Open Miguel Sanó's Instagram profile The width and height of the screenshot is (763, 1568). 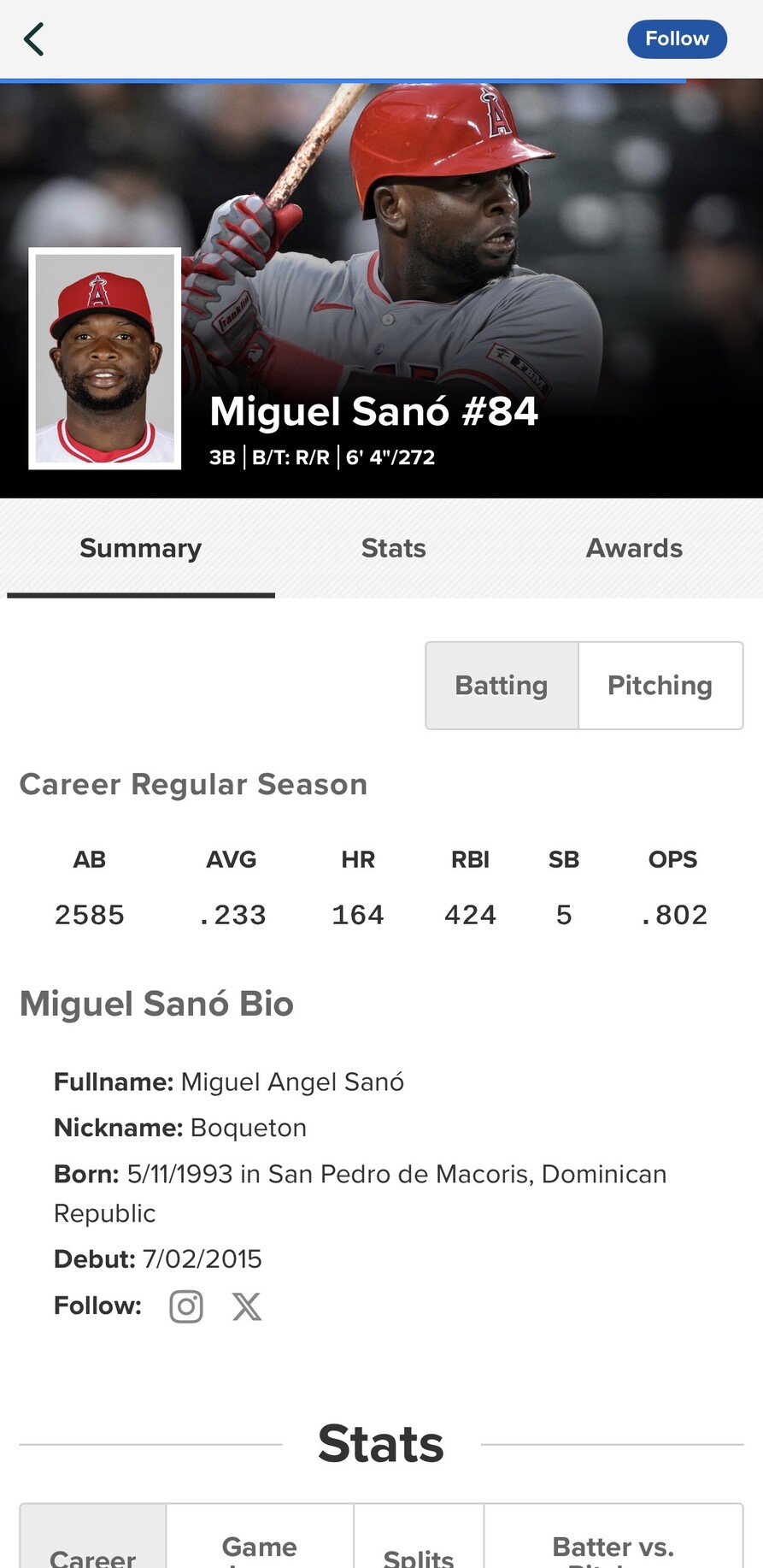pos(186,1306)
